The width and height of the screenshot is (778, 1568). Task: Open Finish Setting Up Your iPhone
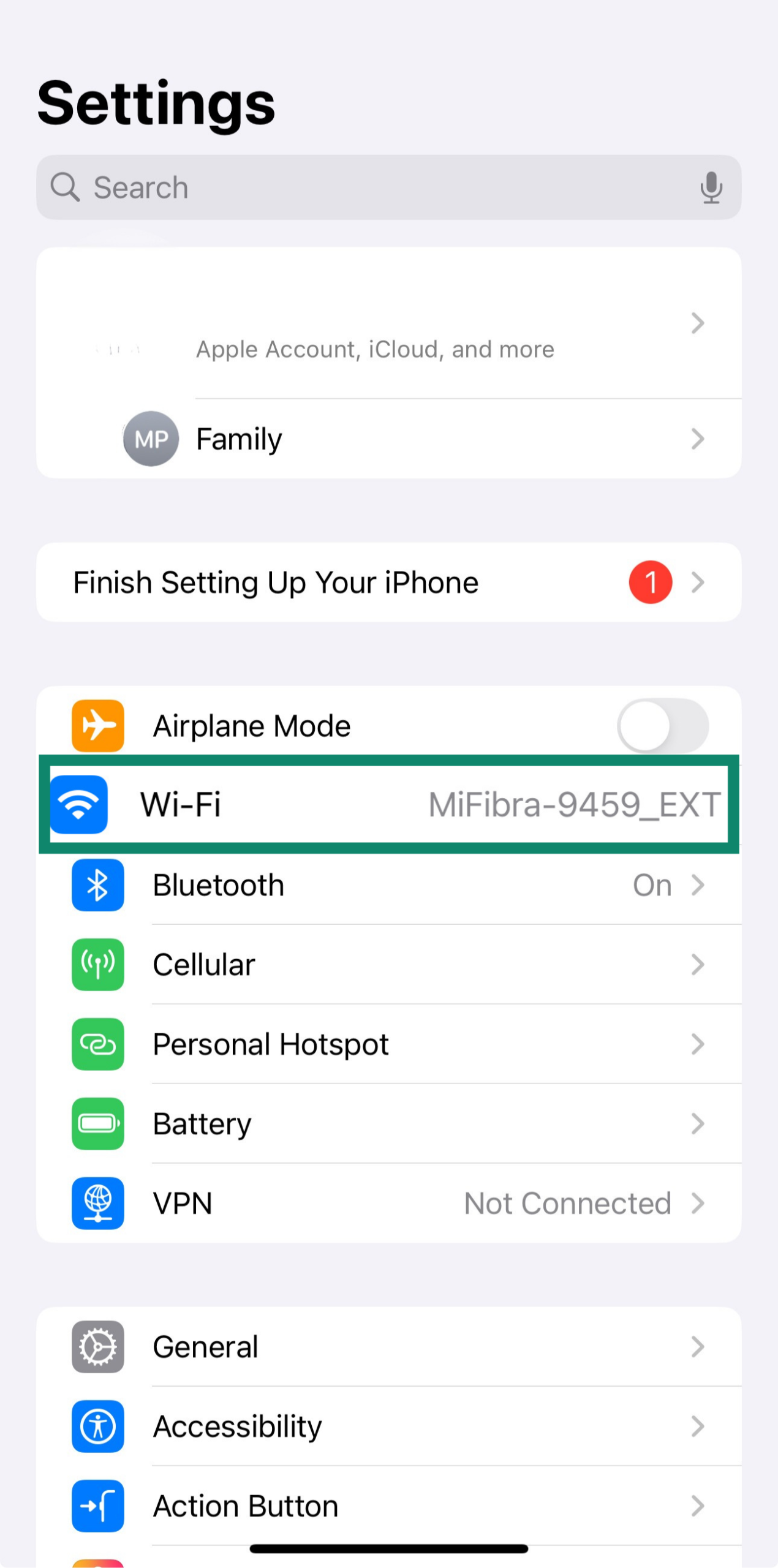click(x=388, y=582)
